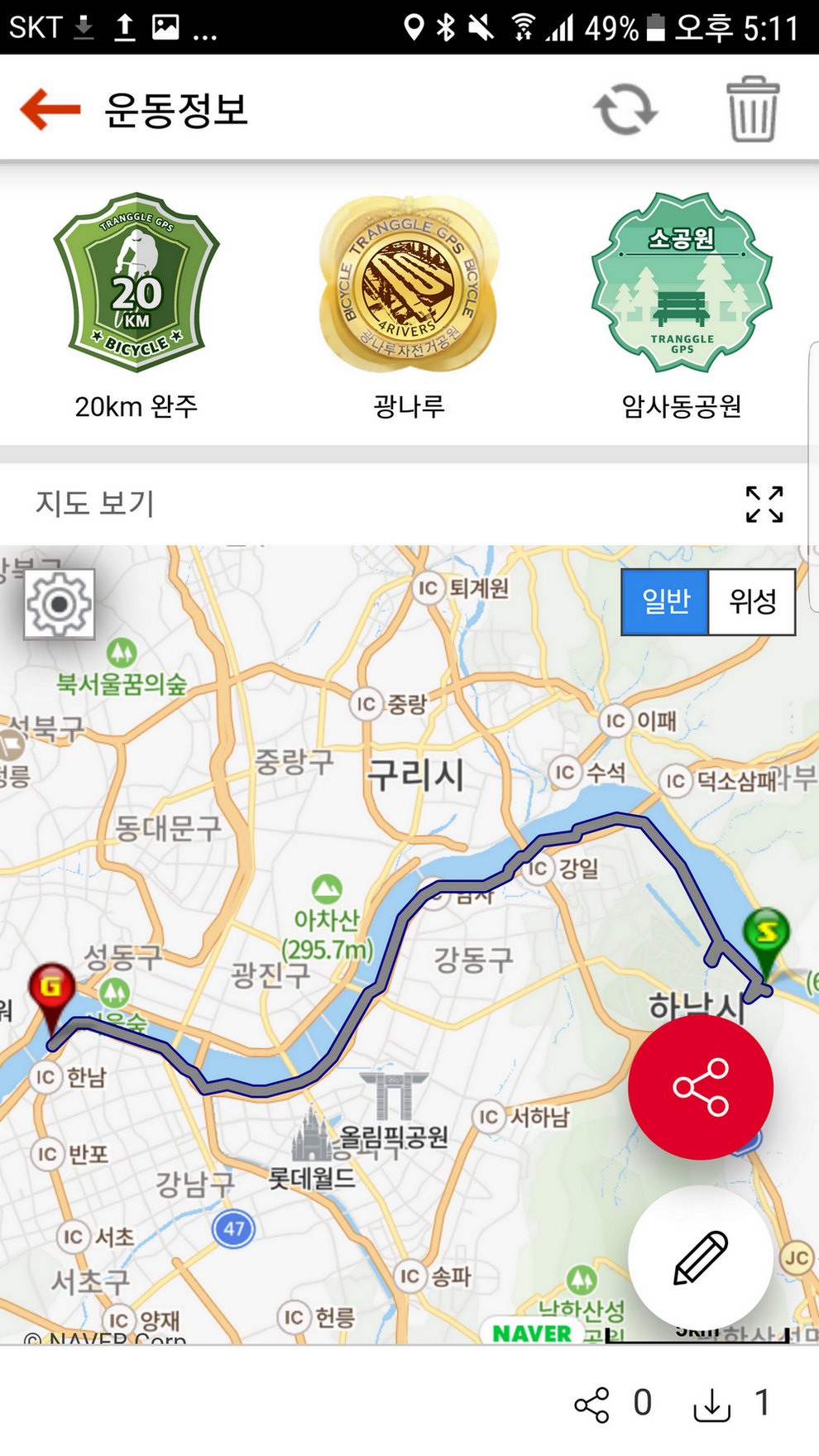Edit the record with pencil button
Screen dimensions: 819x1456
pos(701,1257)
